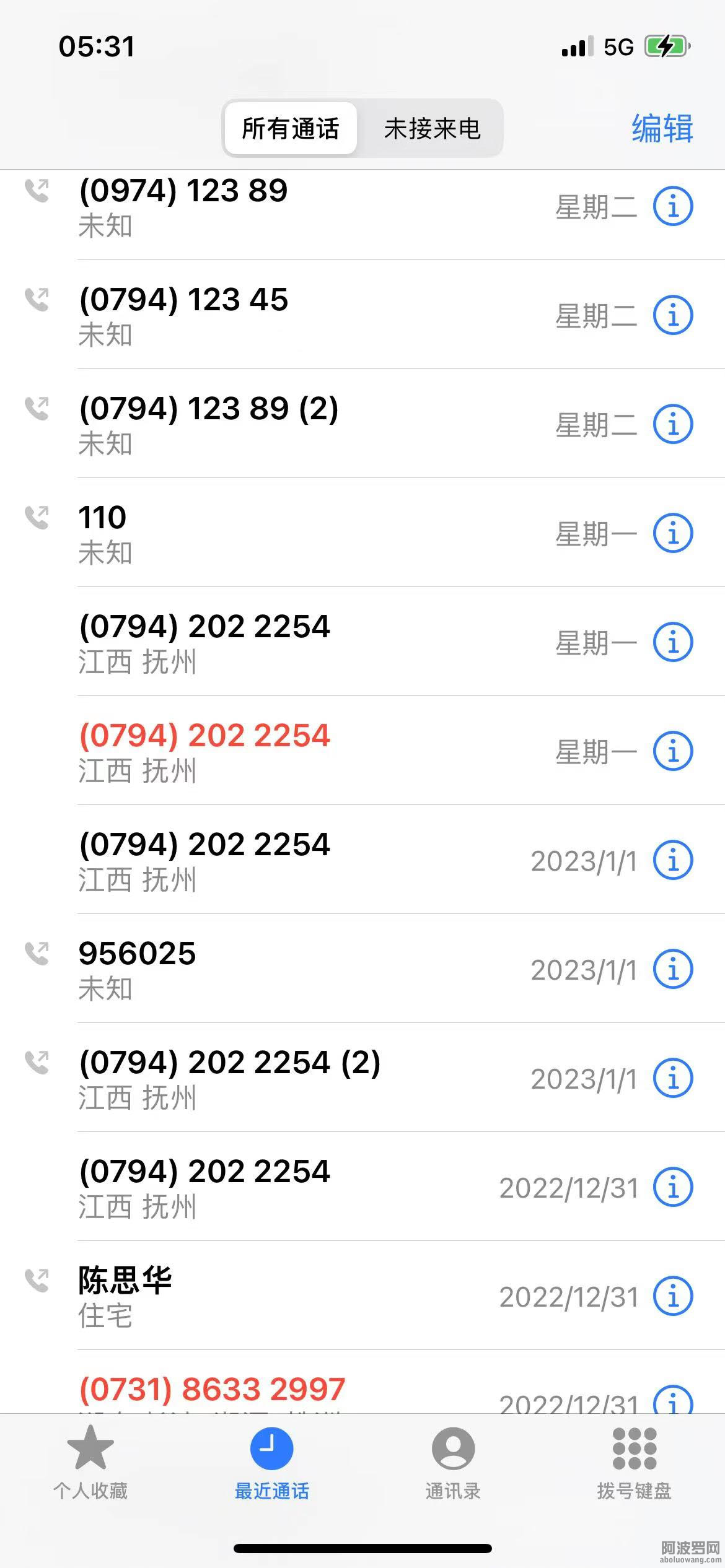
Task: View info for (0794) 202 2254 (2)
Action: 672,1078
